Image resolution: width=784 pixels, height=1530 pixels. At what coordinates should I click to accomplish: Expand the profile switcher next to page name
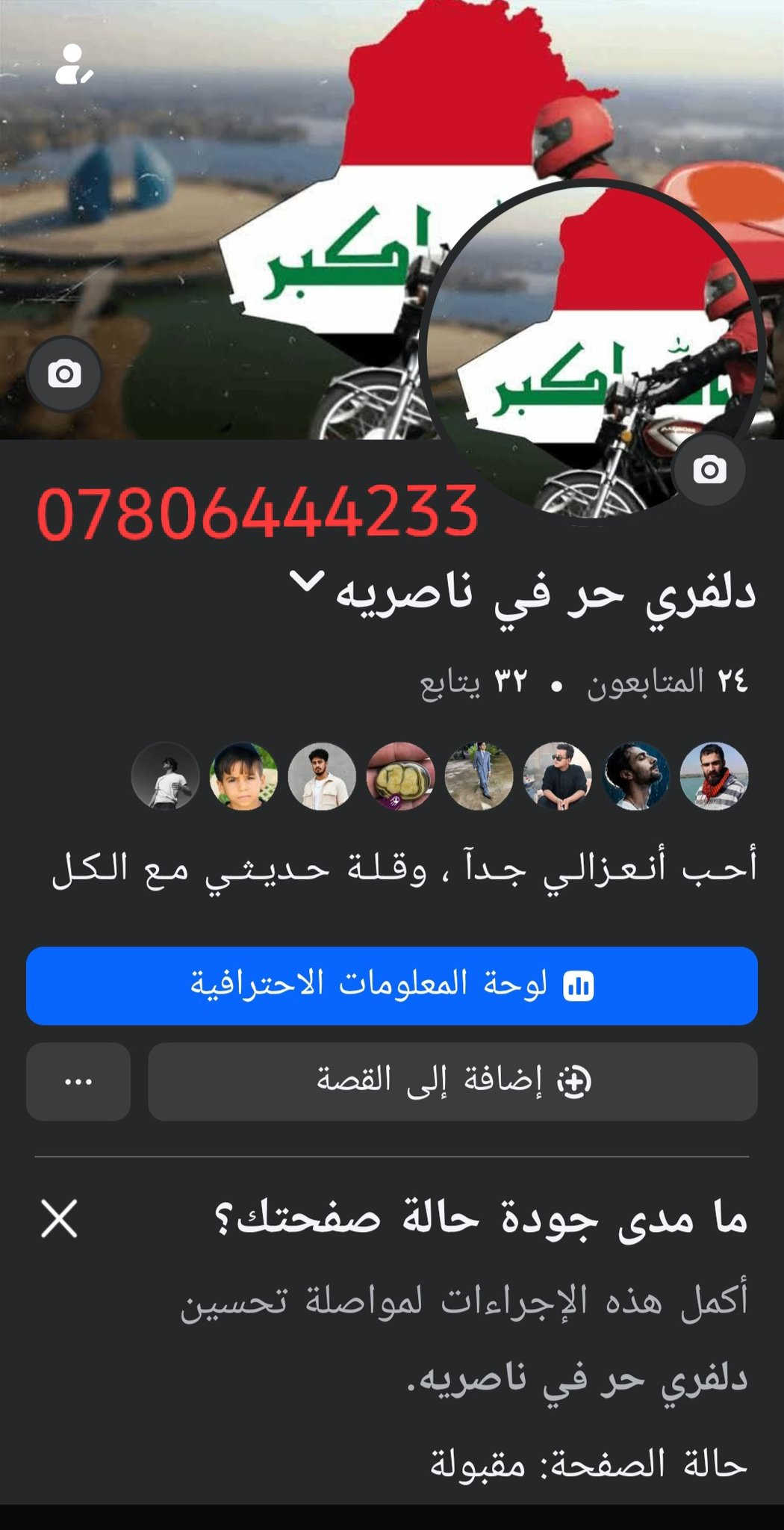coord(306,582)
